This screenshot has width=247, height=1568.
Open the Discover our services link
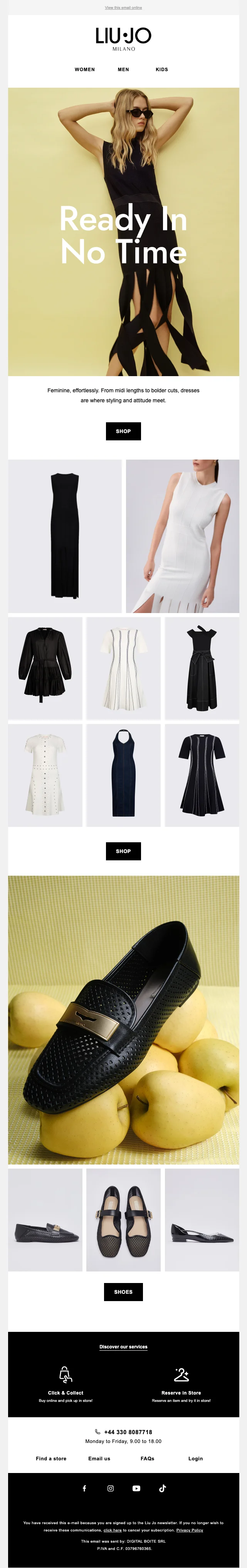click(x=123, y=1346)
